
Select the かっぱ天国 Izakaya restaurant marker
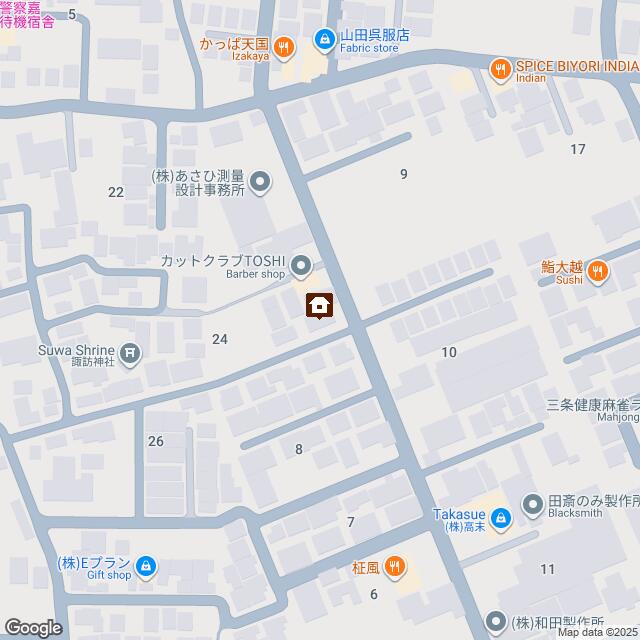click(x=285, y=45)
